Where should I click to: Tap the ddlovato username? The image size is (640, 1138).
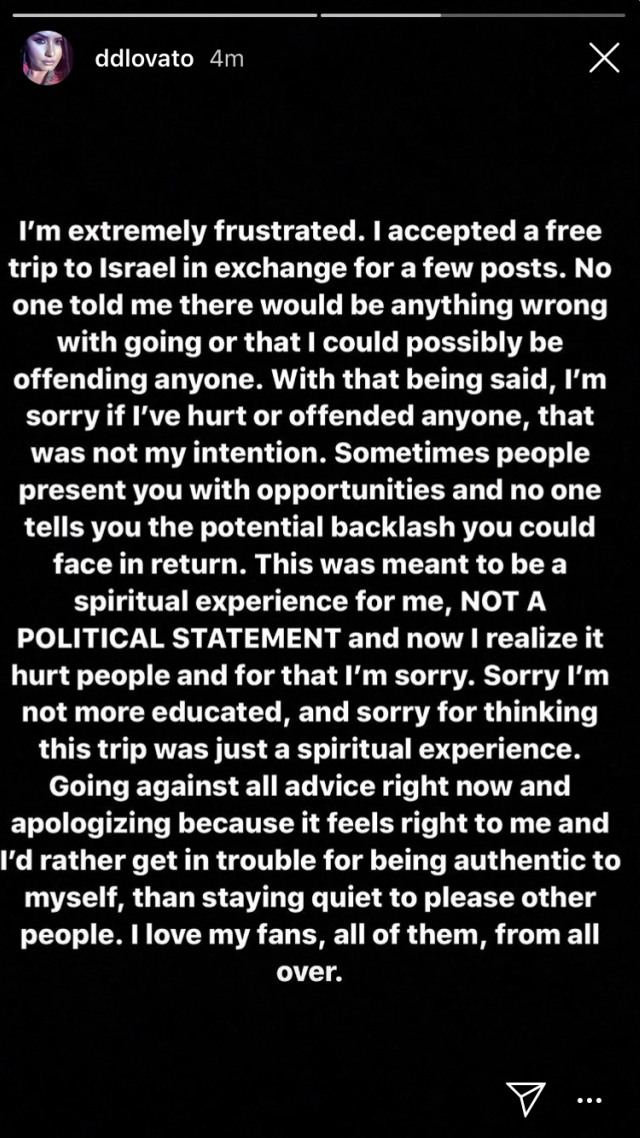pyautogui.click(x=144, y=59)
